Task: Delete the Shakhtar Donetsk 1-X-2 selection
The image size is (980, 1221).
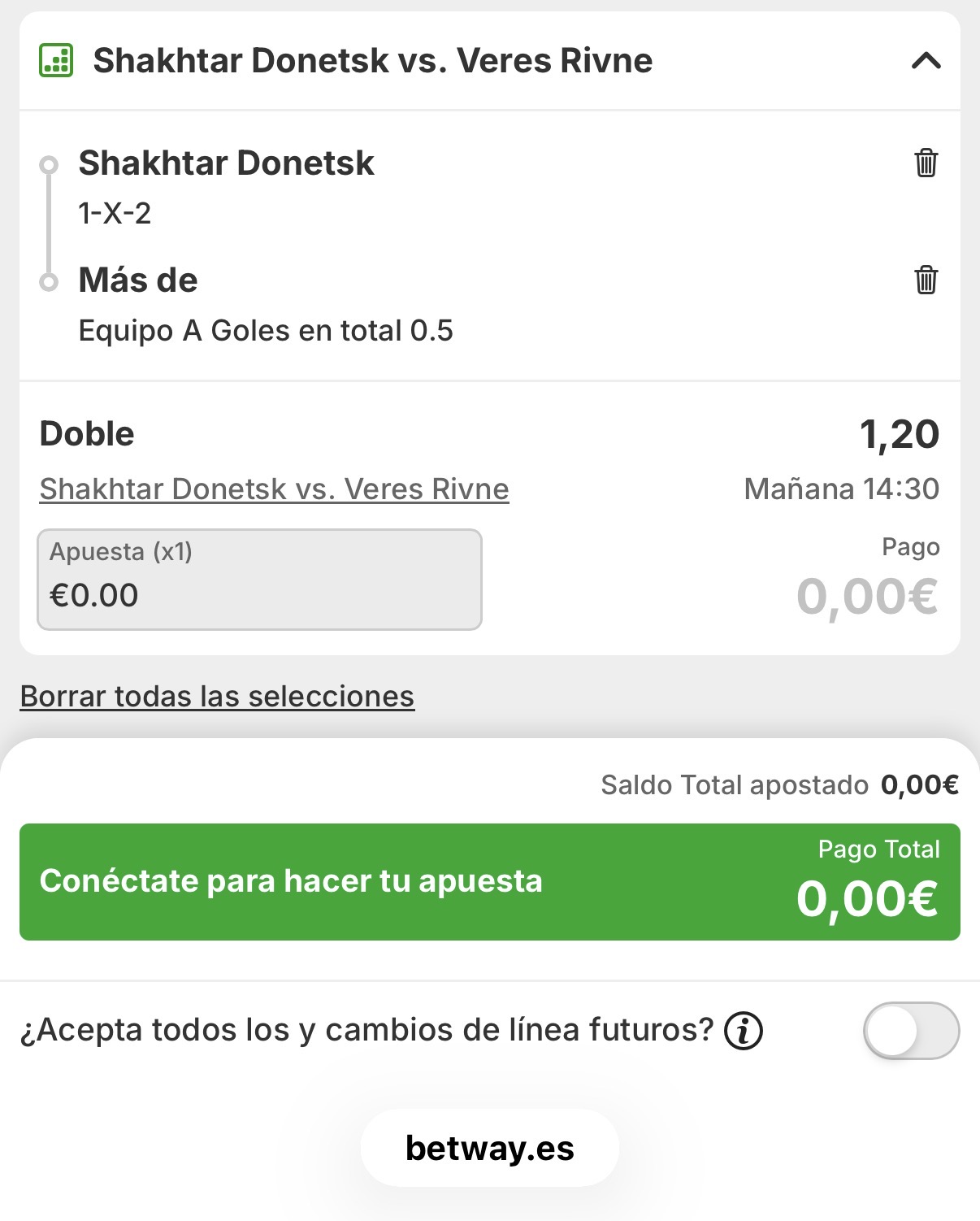Action: click(x=926, y=163)
